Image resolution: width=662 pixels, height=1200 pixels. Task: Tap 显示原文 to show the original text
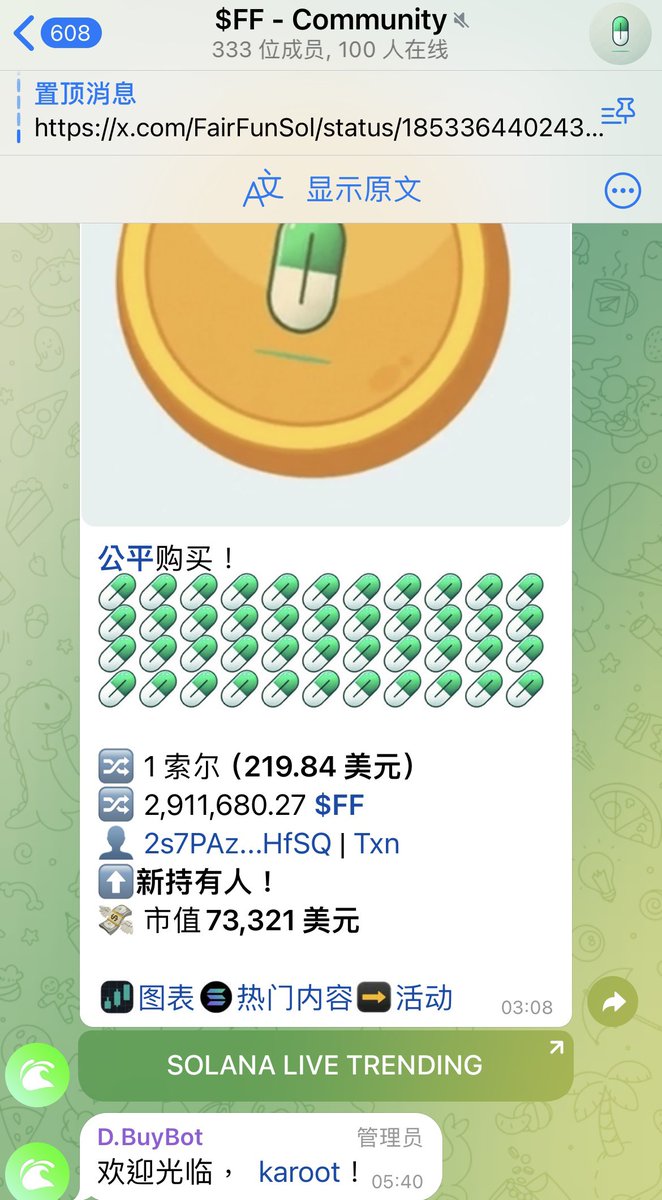(x=363, y=190)
